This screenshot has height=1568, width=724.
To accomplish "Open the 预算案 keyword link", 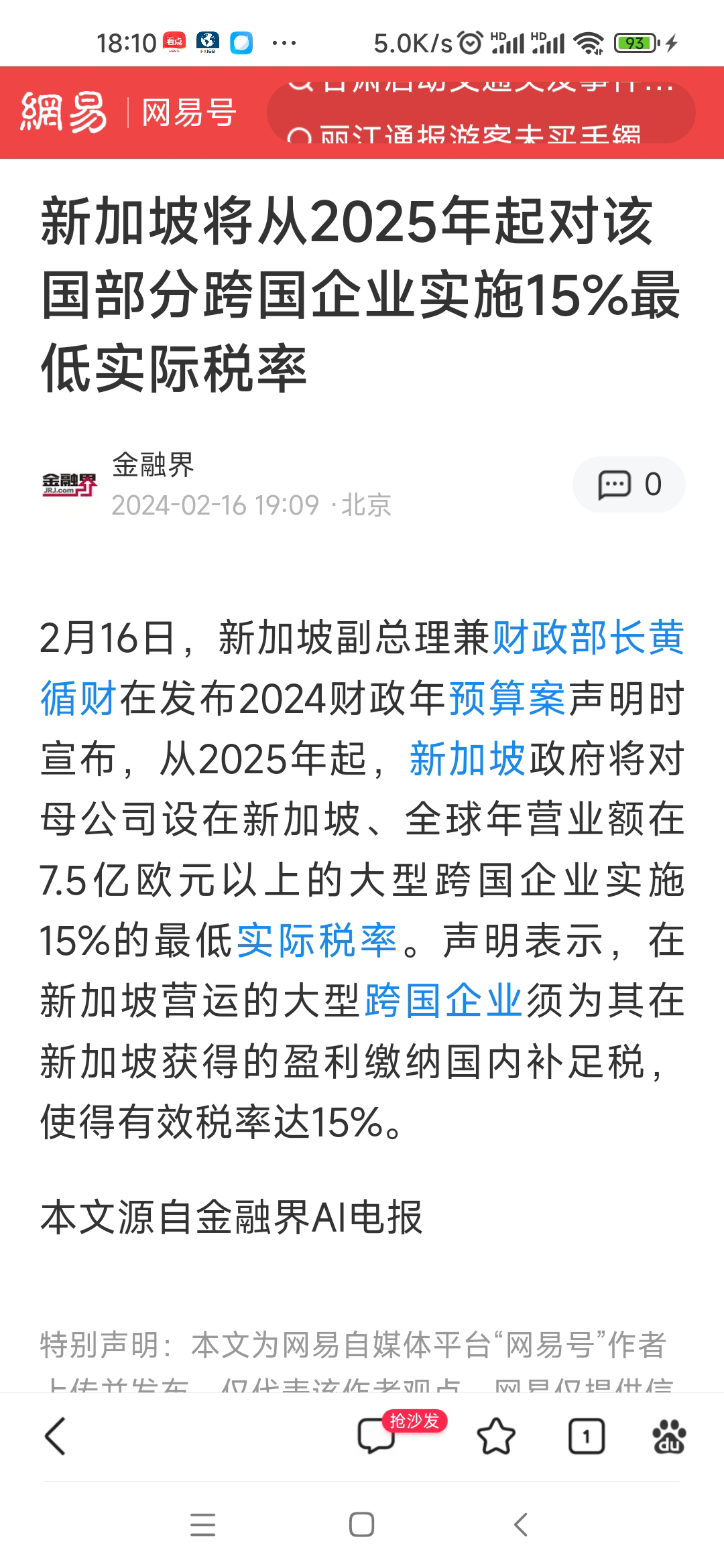I will point(507,698).
